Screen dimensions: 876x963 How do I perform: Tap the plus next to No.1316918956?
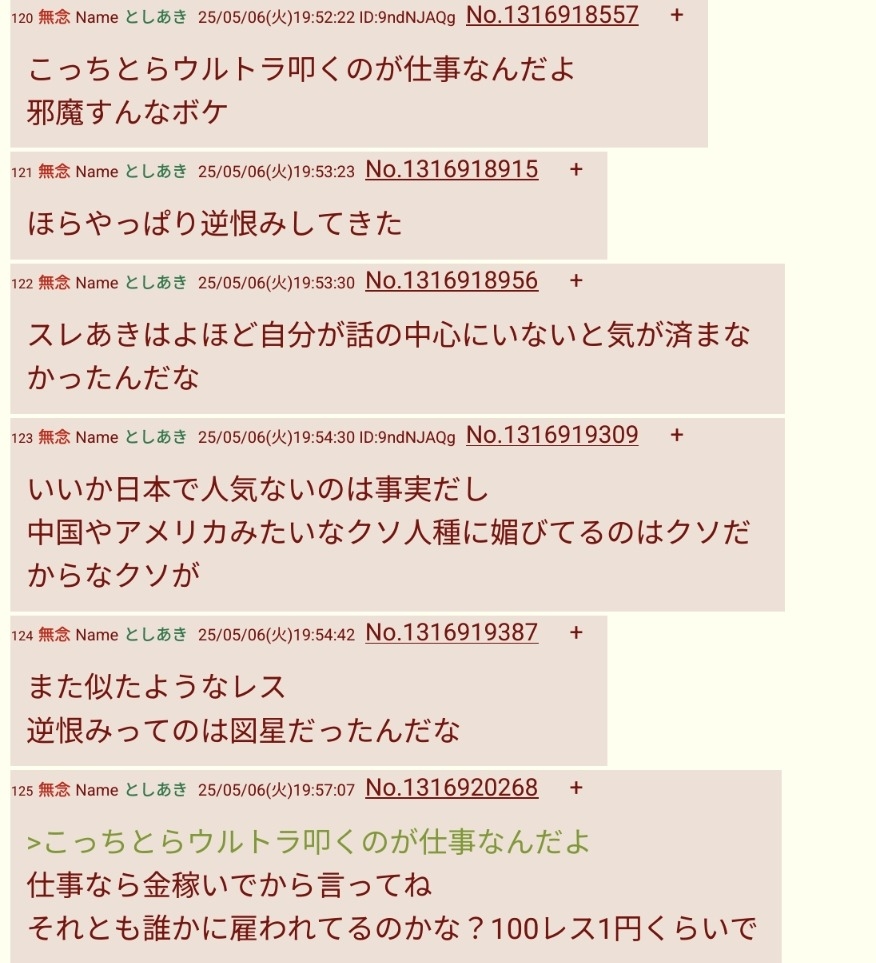tap(576, 282)
